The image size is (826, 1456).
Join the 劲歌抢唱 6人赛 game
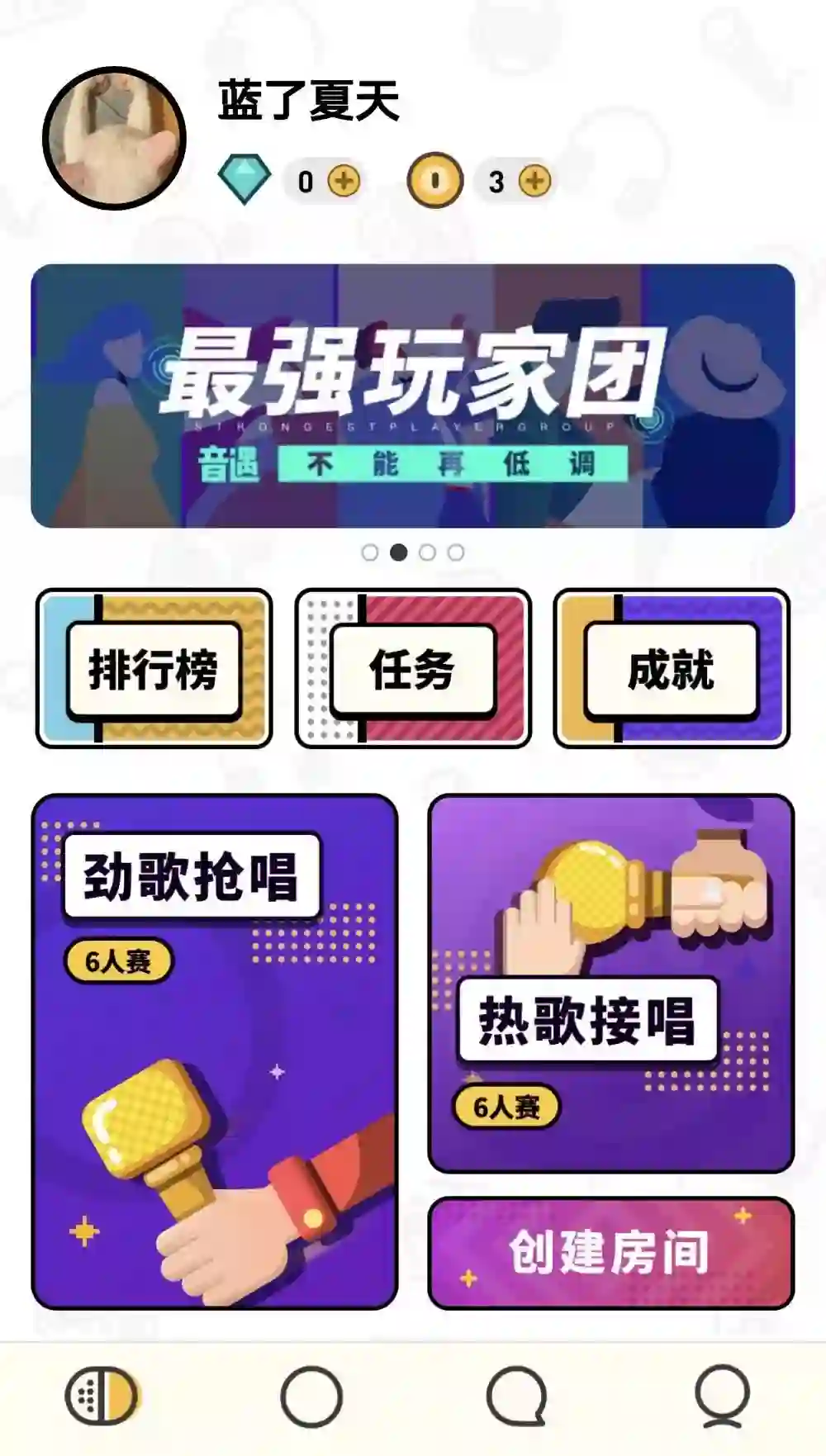[215, 1051]
